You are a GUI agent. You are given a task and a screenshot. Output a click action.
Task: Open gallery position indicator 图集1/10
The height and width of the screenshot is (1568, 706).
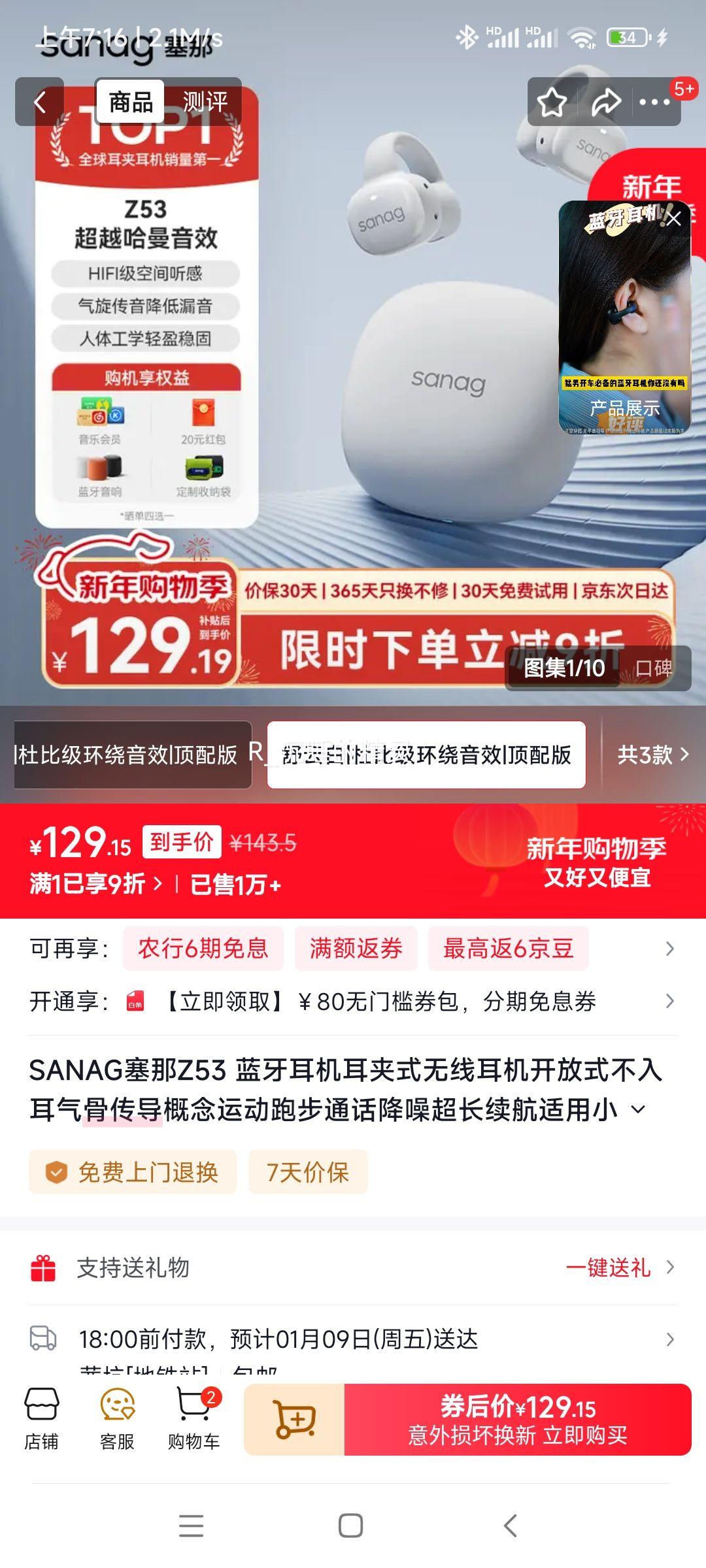pyautogui.click(x=566, y=665)
